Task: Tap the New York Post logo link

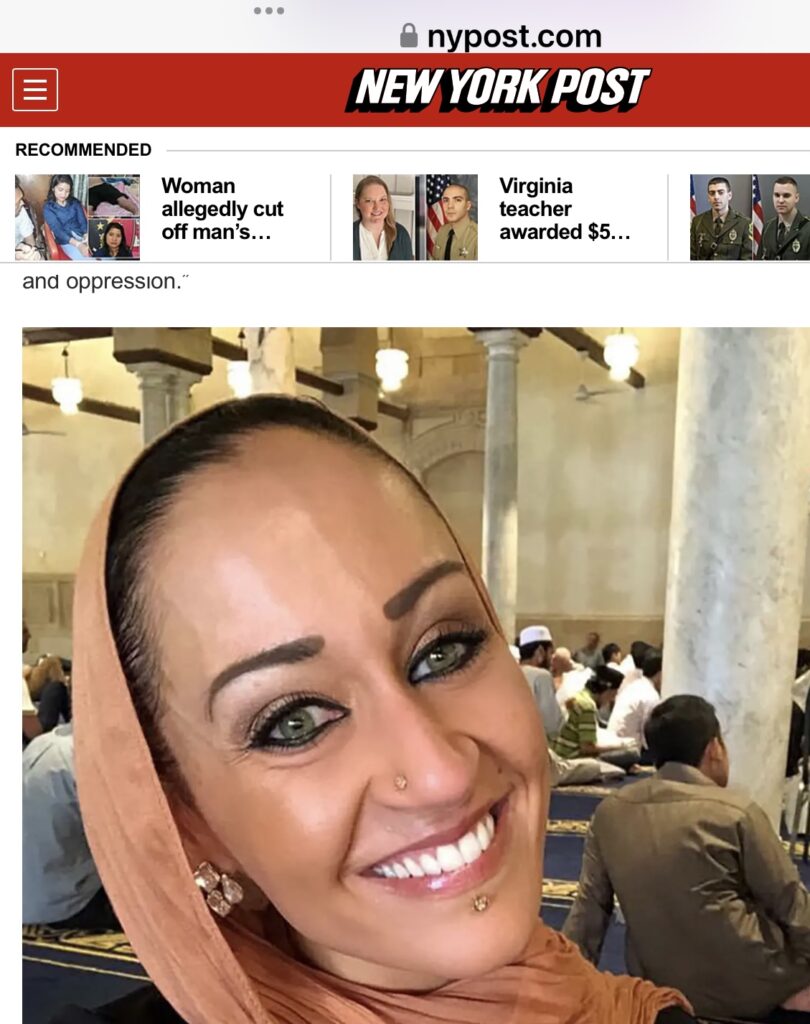Action: (497, 90)
